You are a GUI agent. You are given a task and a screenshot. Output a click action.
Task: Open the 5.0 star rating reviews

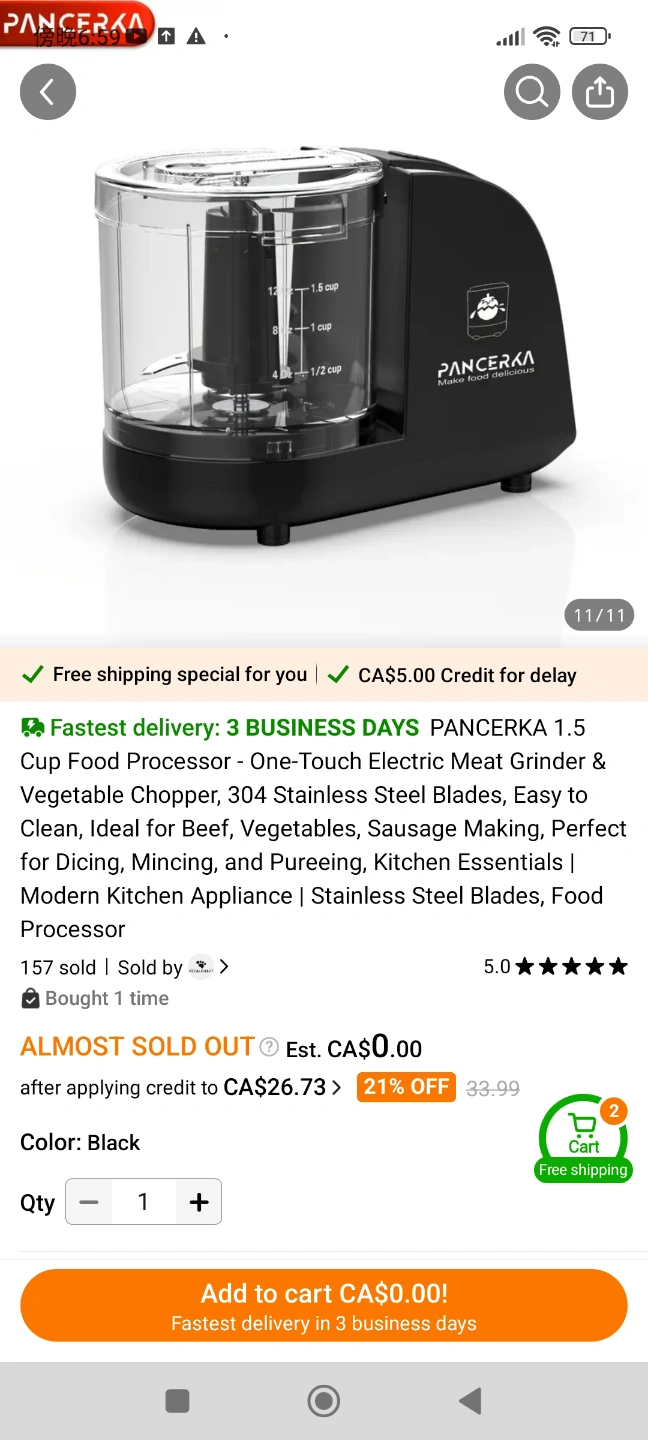pyautogui.click(x=556, y=967)
